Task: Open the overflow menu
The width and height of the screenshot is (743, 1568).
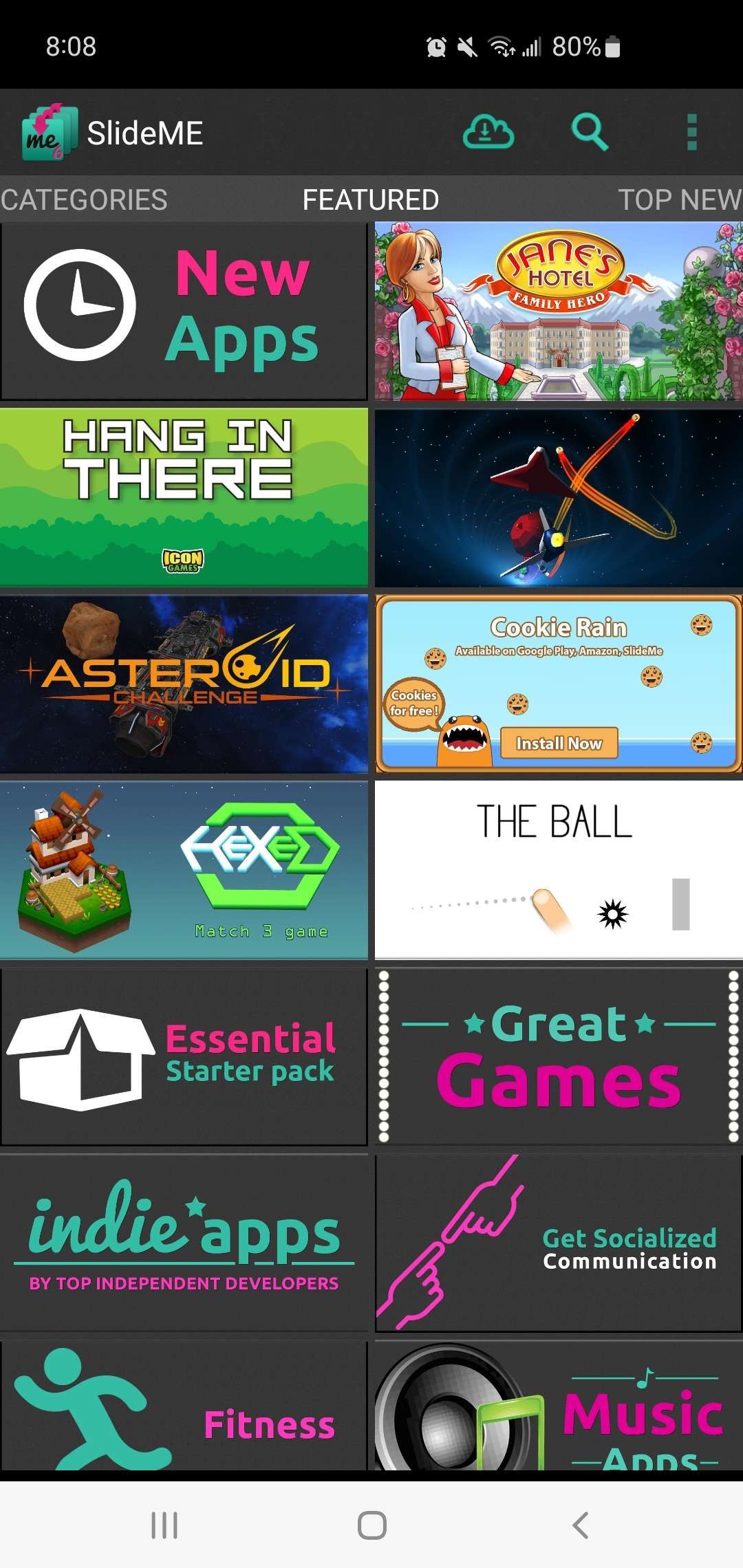Action: click(x=692, y=132)
